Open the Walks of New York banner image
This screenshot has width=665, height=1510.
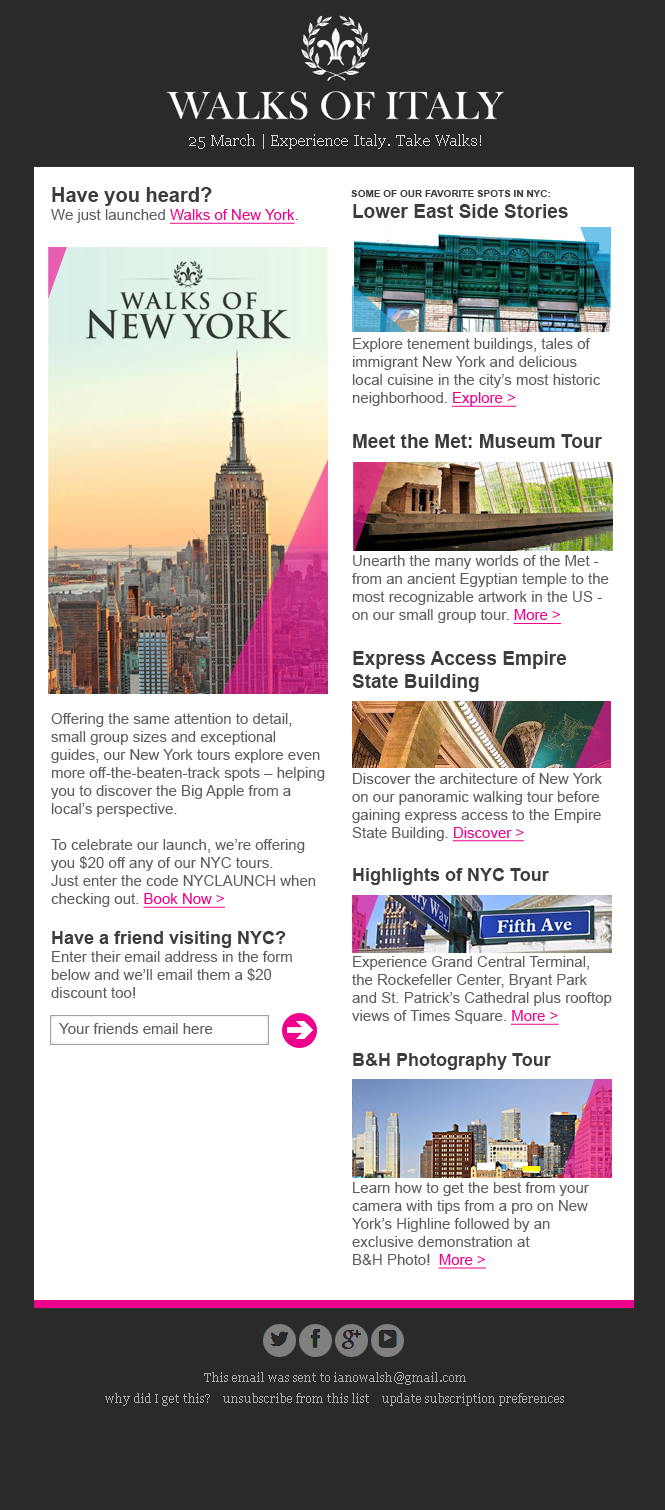[188, 470]
